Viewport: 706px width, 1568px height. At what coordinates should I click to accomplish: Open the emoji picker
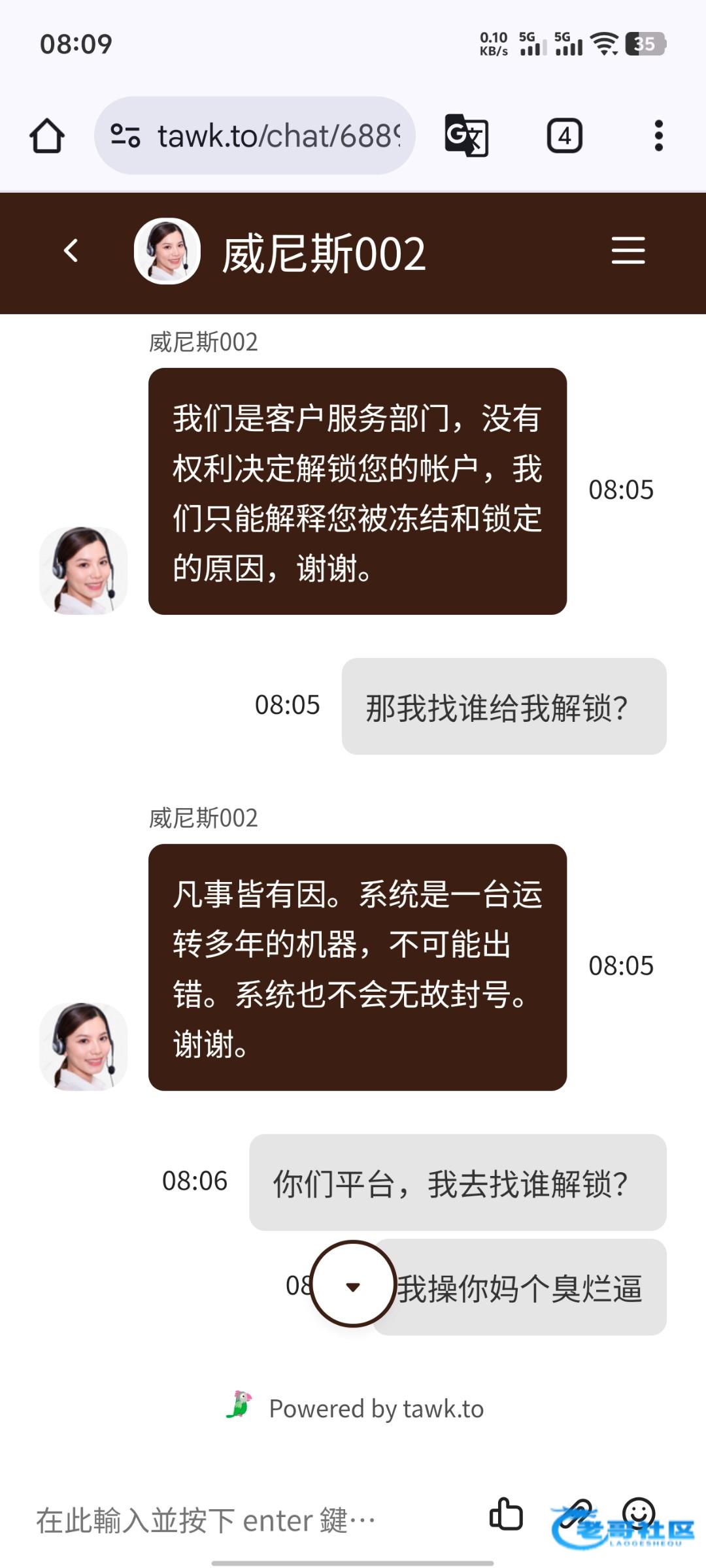639,1514
